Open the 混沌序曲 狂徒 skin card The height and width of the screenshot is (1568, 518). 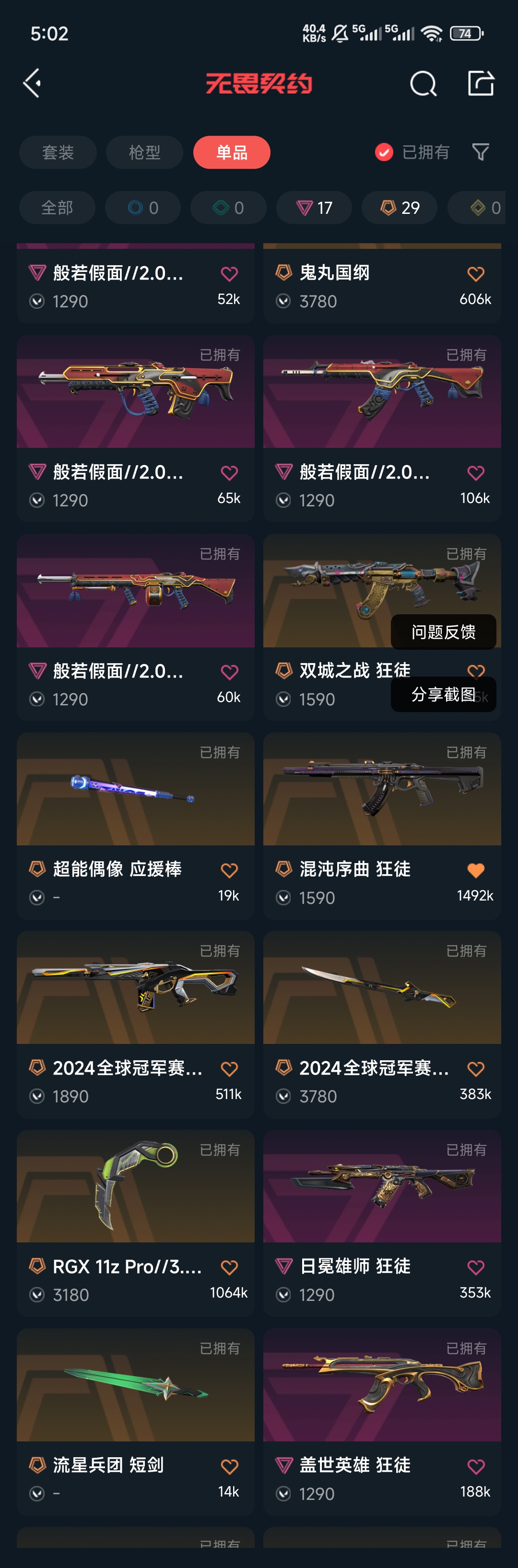382,791
